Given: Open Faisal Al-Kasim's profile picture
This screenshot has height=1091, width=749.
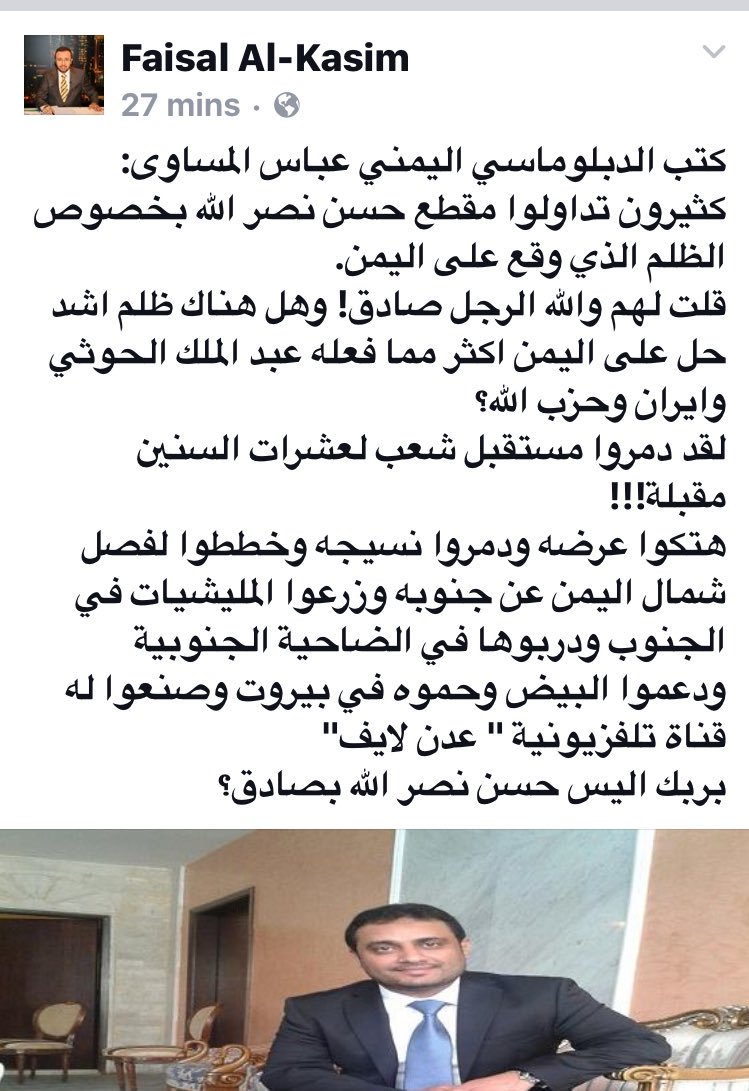Looking at the screenshot, I should 63,73.
